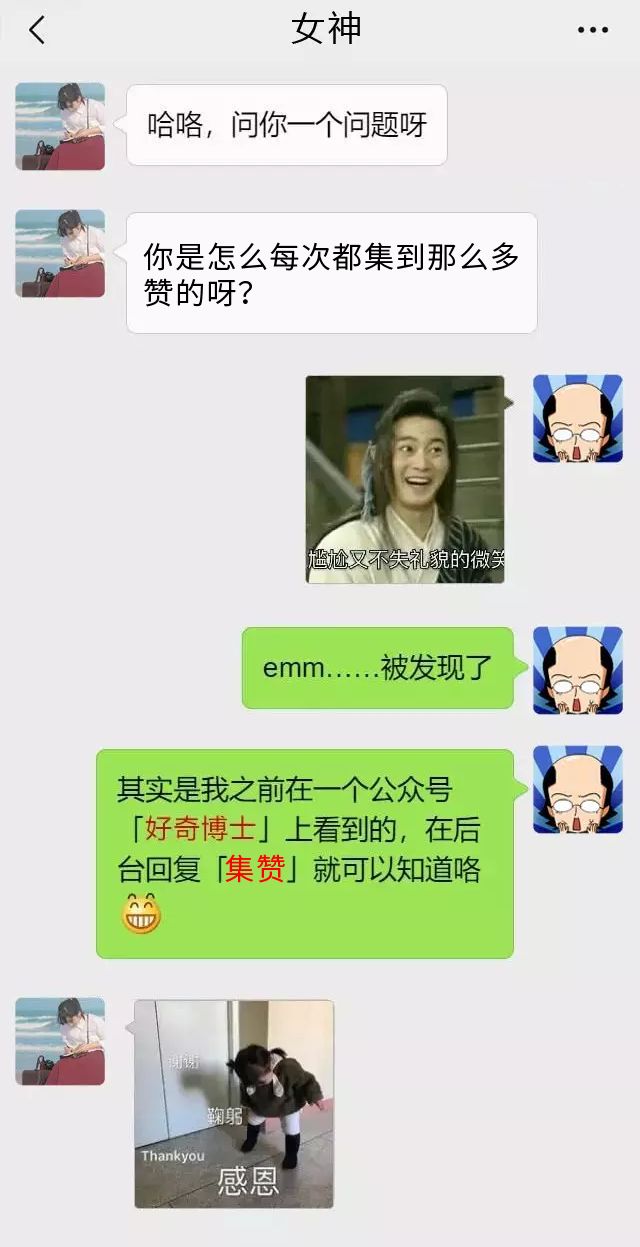This screenshot has width=640, height=1247.
Task: Open the chat's three-dot overflow menu
Action: click(x=593, y=30)
